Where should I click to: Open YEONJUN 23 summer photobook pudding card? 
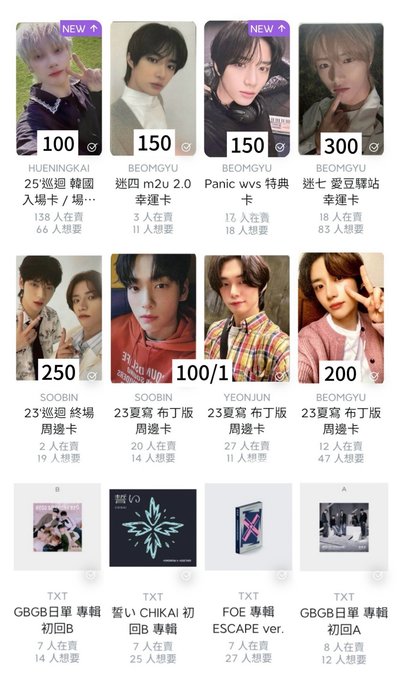click(247, 318)
